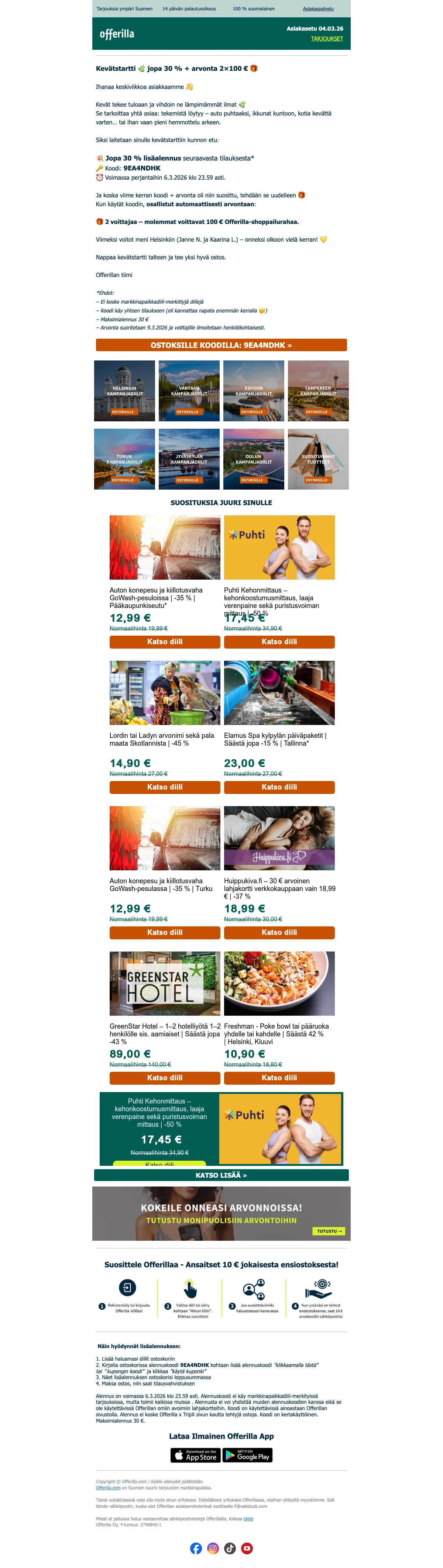This screenshot has height=1568, width=443.
Task: Unsubscribe via the tästä link
Action: point(248,1519)
